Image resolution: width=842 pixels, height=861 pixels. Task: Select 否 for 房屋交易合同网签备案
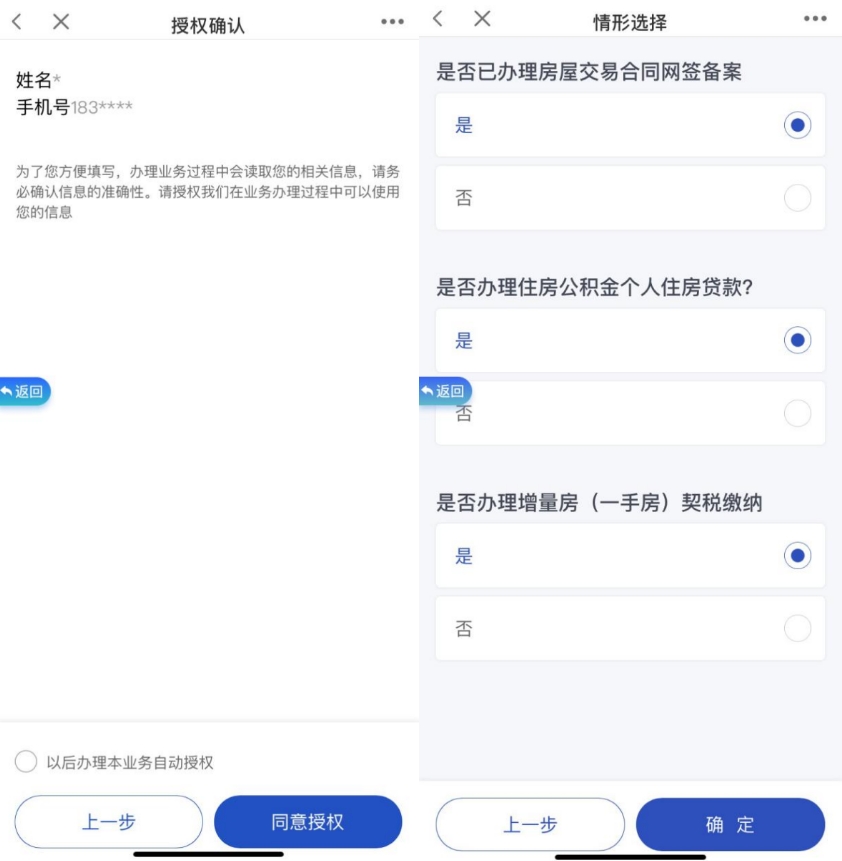tap(797, 198)
